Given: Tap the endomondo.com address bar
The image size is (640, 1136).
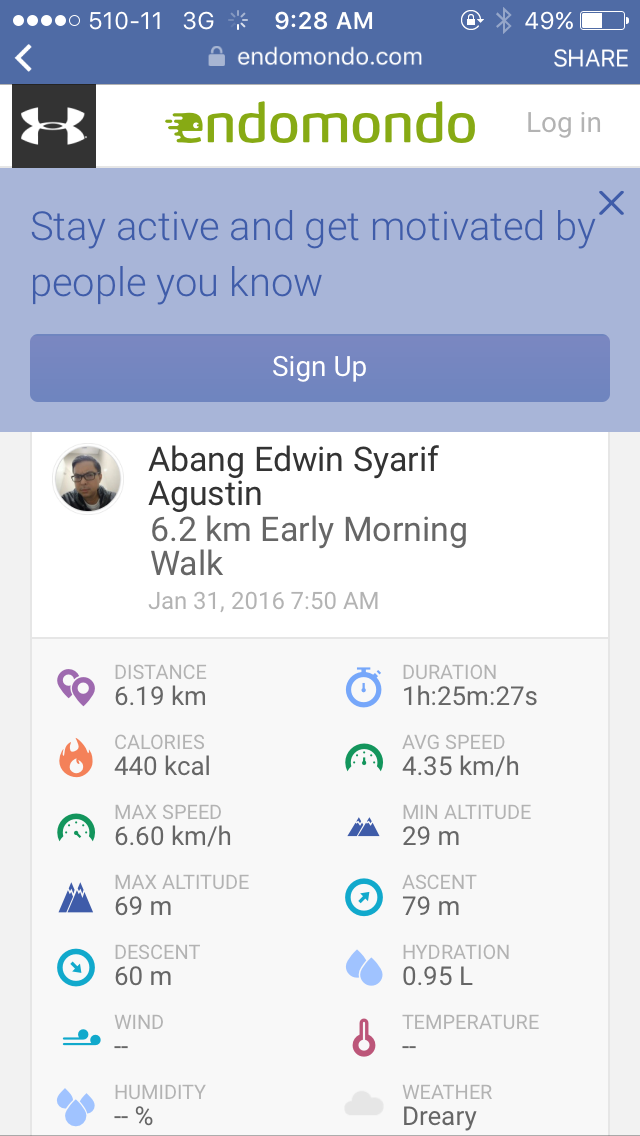Looking at the screenshot, I should 316,58.
